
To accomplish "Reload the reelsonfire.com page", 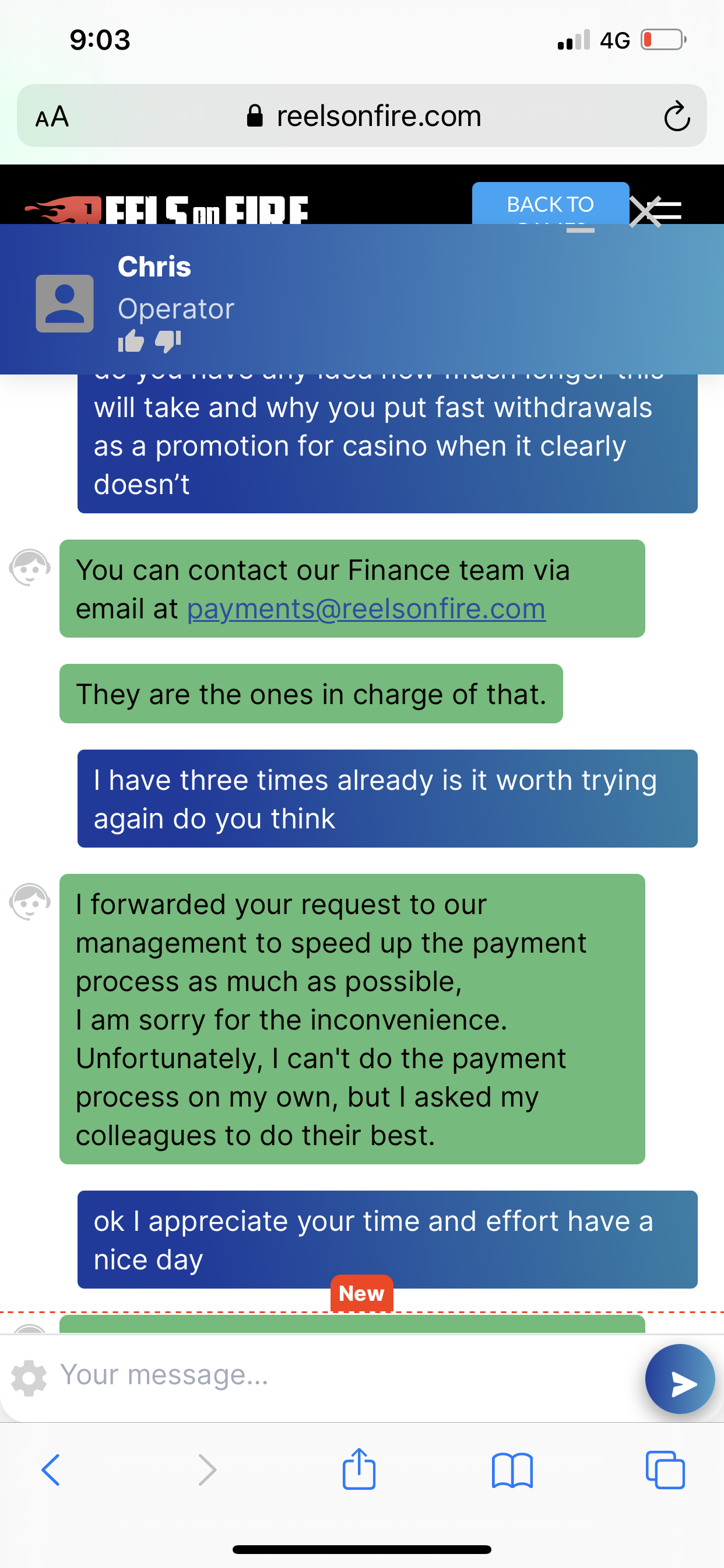I will [677, 116].
